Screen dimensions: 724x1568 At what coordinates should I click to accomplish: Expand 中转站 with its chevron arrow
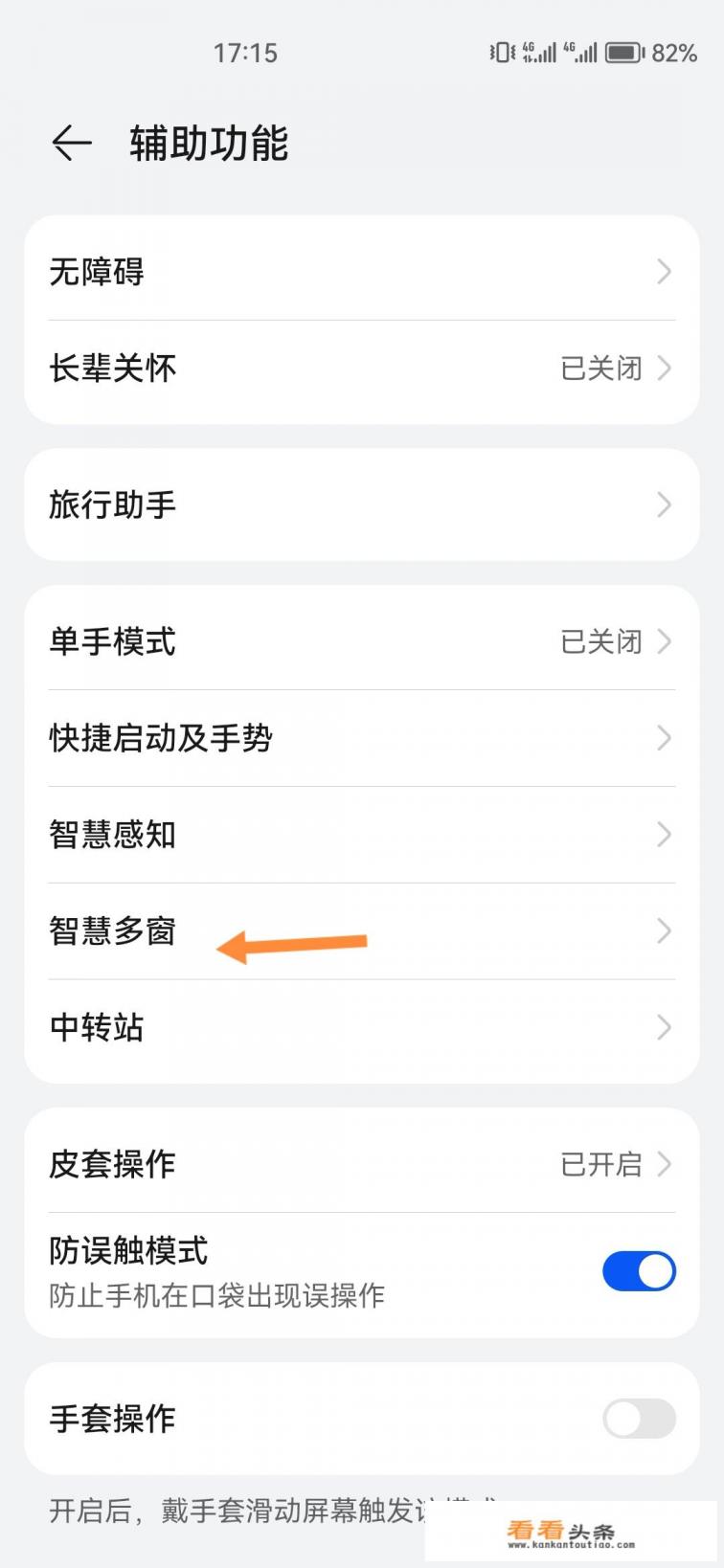[664, 1027]
